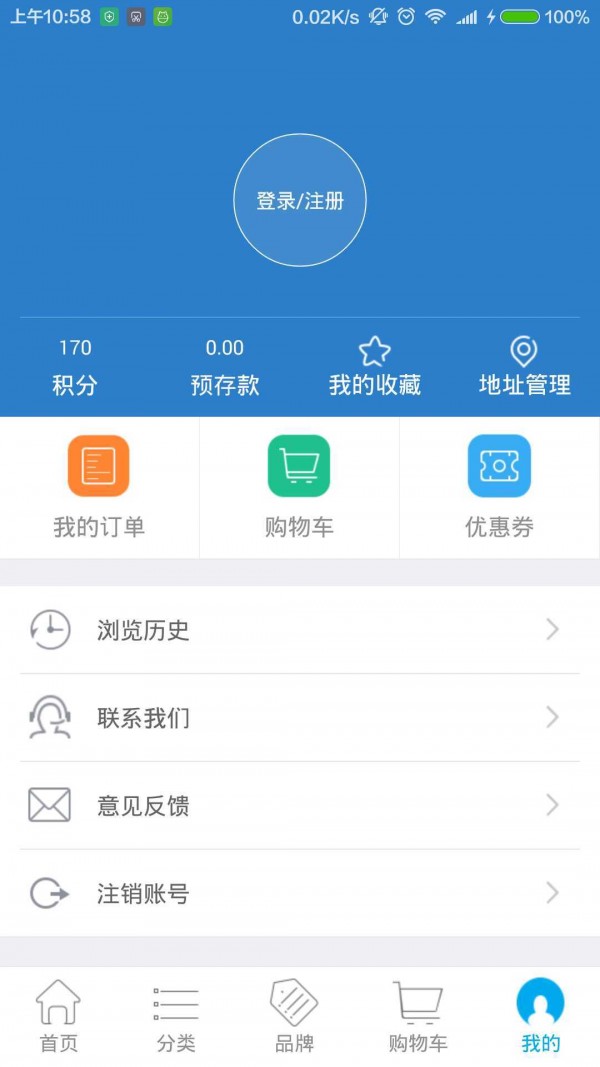Open 浏览历史 browsing history

point(300,630)
